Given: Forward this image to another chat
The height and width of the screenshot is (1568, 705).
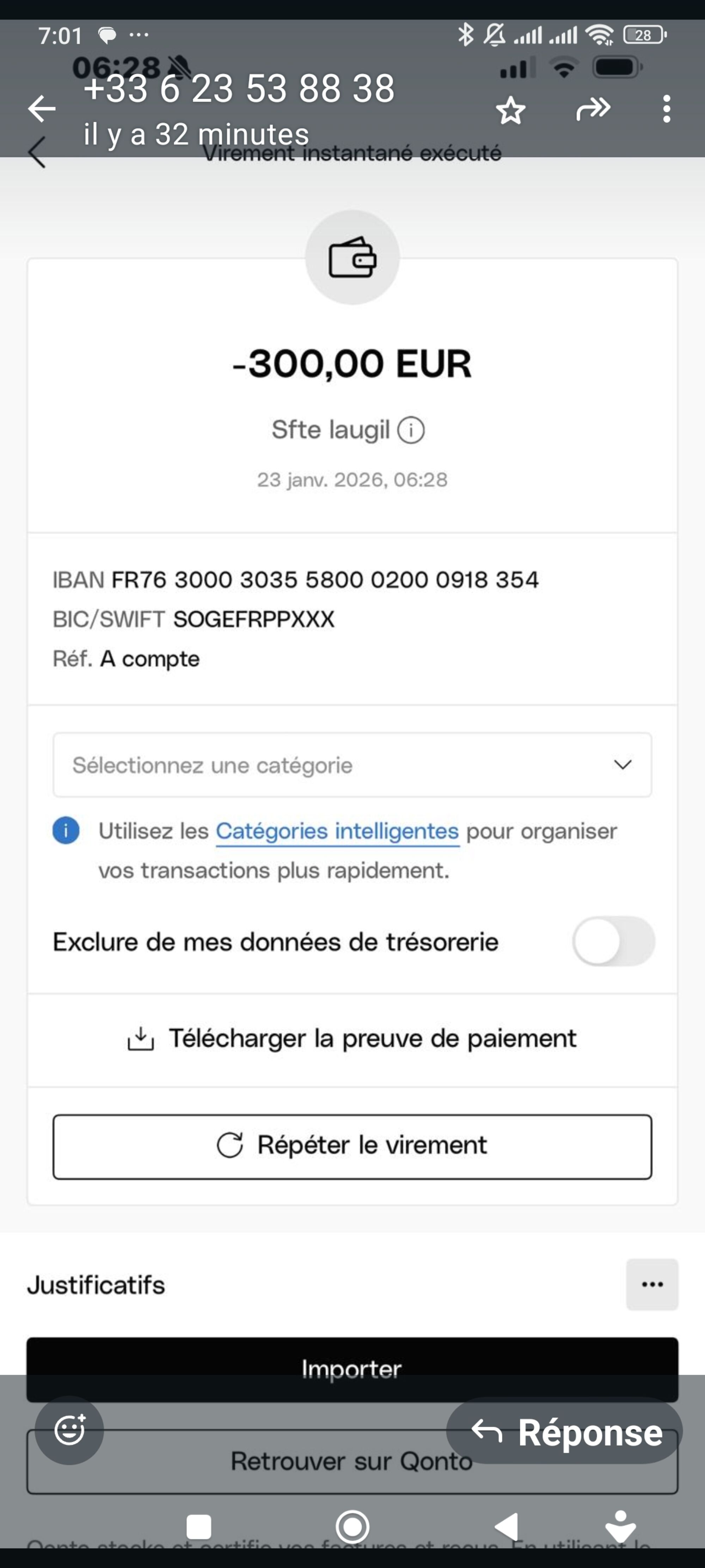Looking at the screenshot, I should coord(593,110).
